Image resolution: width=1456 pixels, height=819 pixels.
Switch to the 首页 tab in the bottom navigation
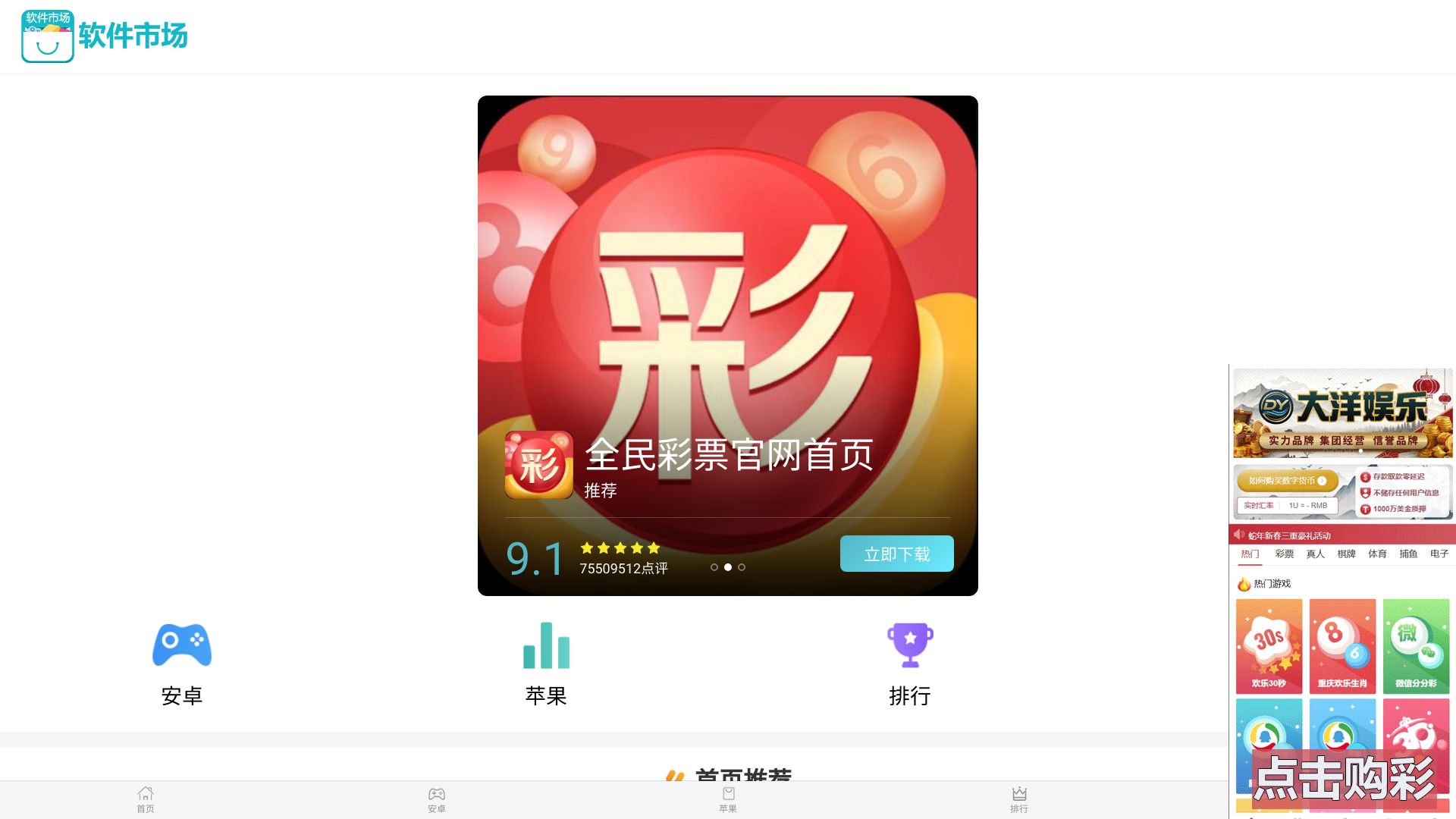tap(146, 799)
